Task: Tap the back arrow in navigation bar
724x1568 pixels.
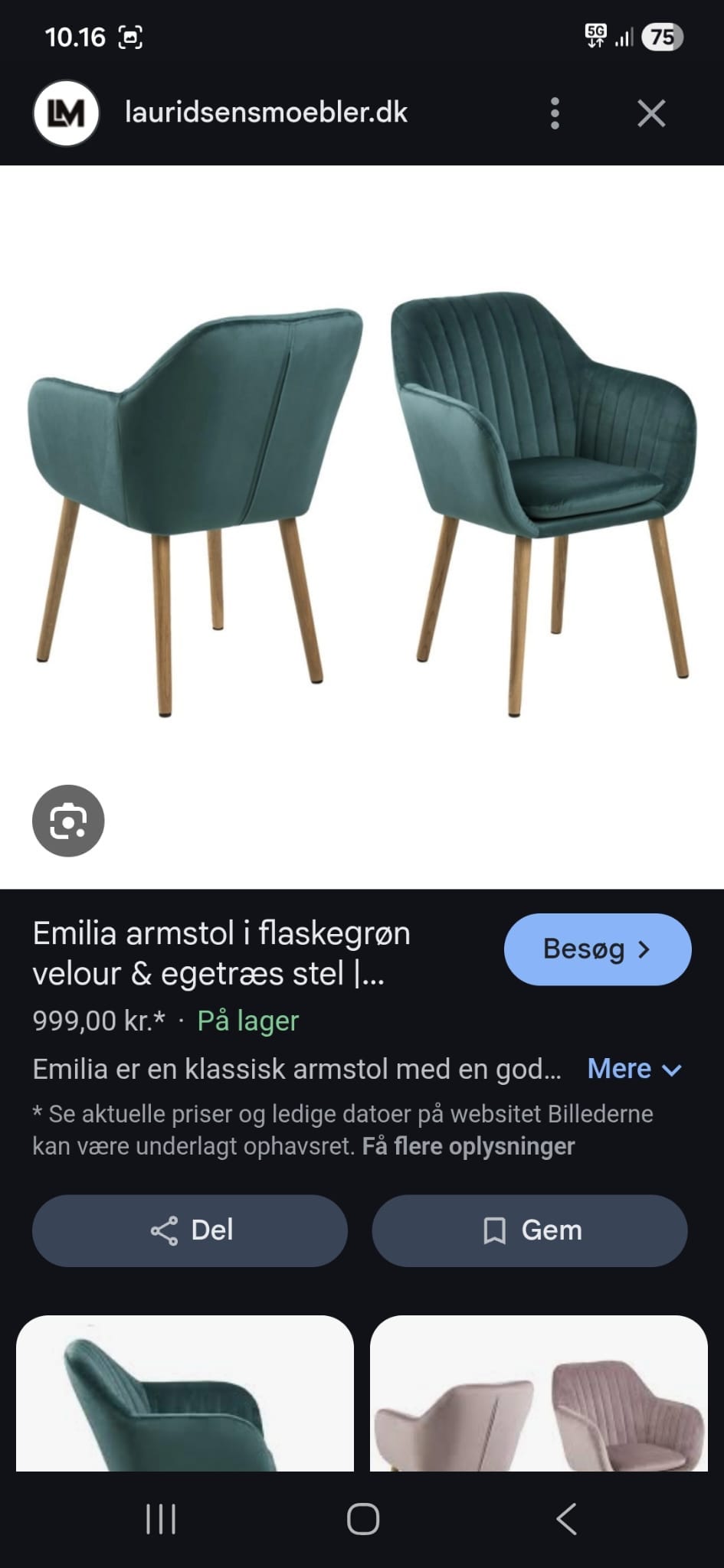Action: pyautogui.click(x=565, y=1521)
